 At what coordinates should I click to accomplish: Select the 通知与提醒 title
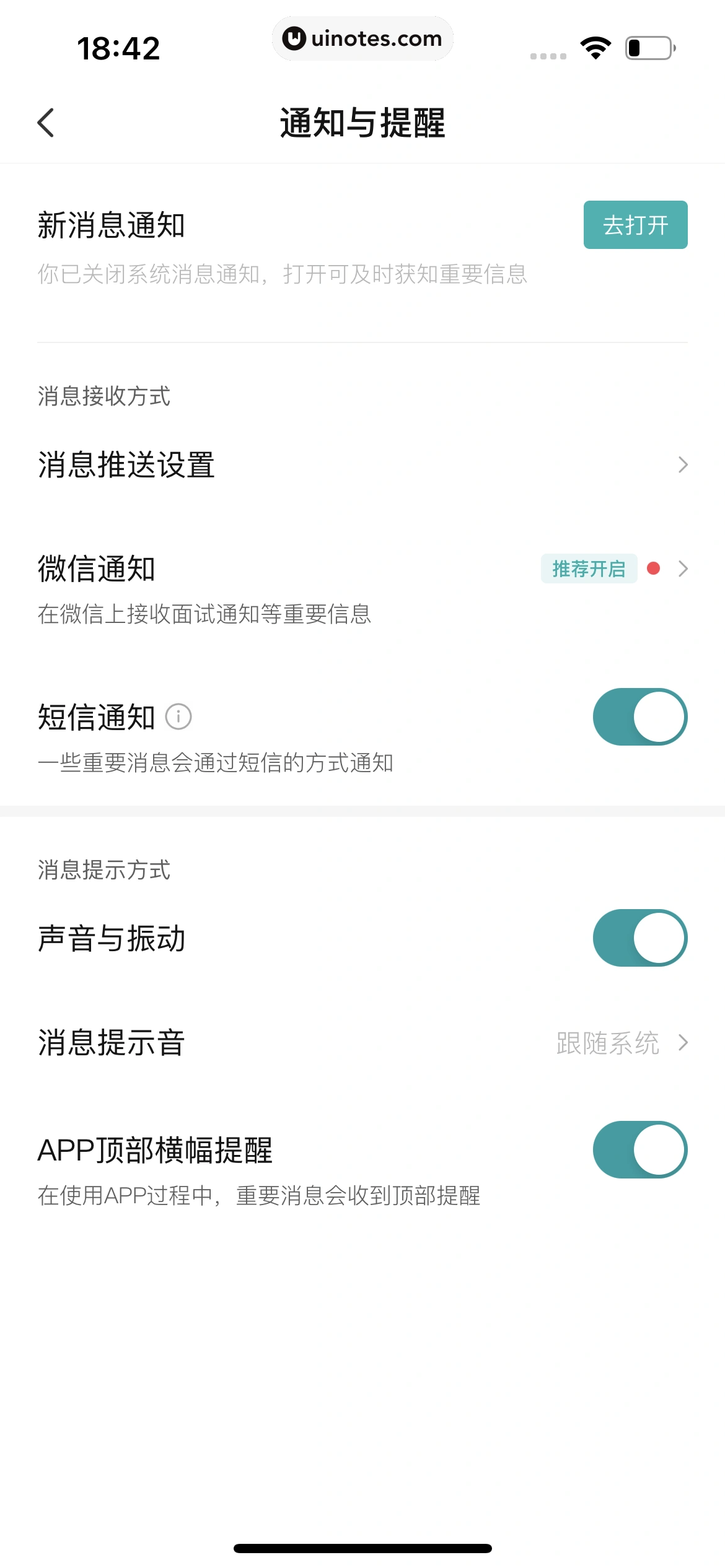pos(362,123)
